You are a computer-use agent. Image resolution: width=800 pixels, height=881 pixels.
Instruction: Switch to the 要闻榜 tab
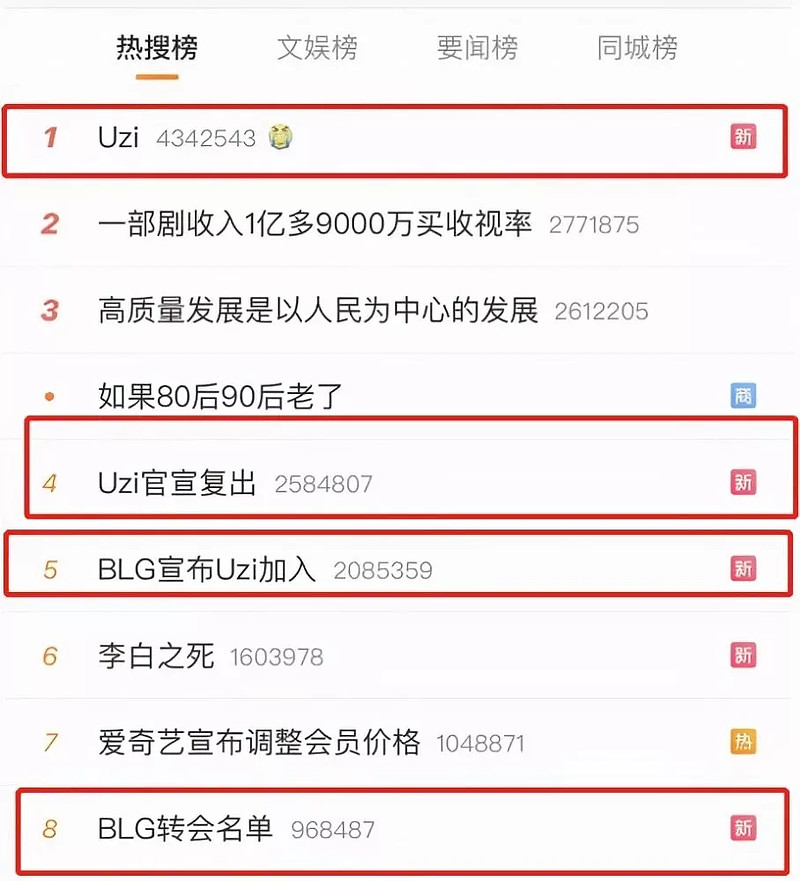click(x=477, y=47)
